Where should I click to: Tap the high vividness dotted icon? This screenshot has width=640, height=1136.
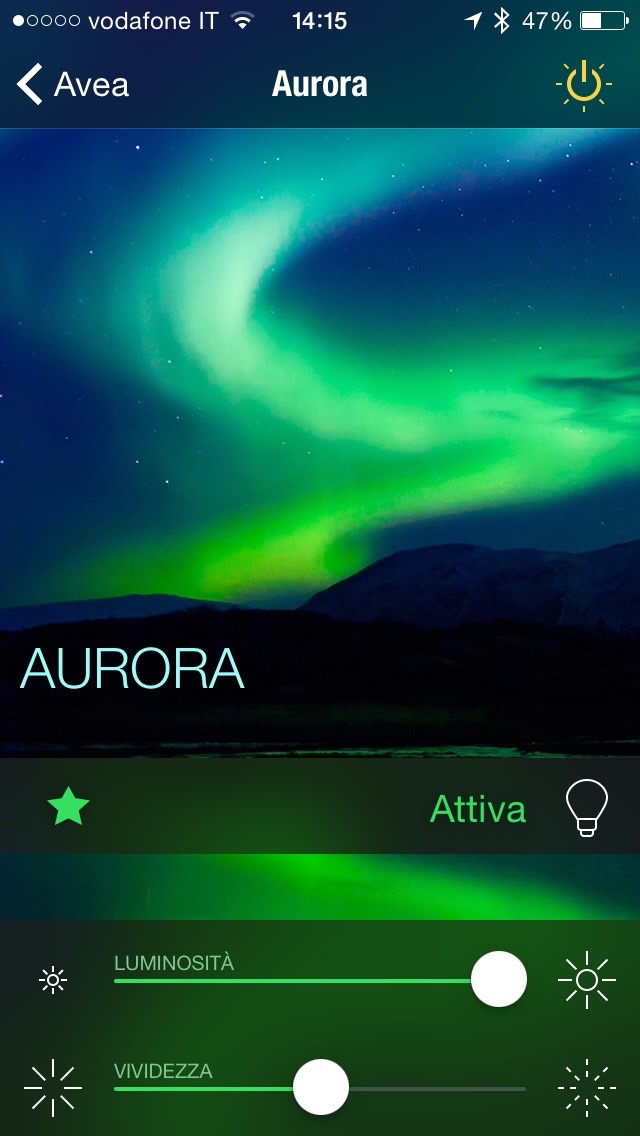[587, 1088]
